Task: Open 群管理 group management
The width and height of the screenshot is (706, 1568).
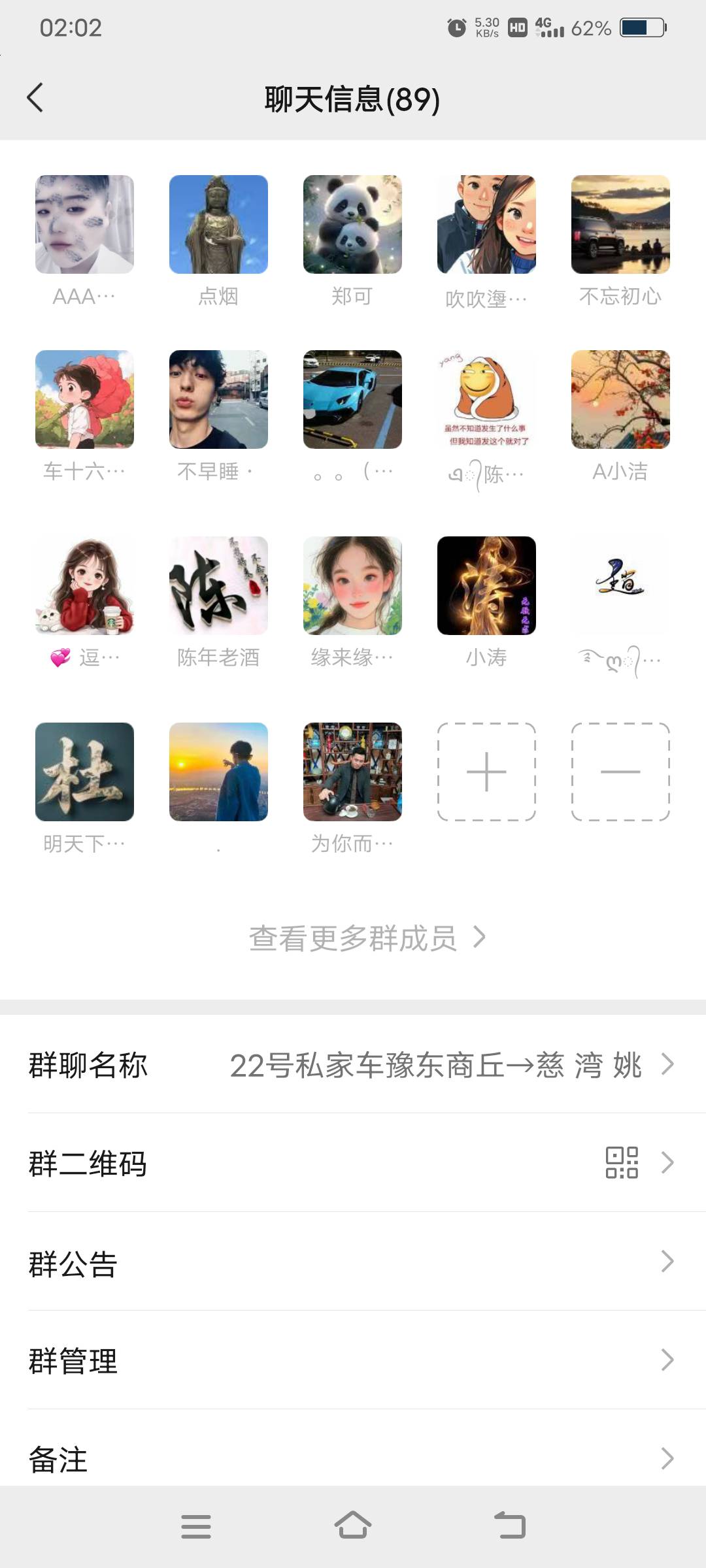Action: coord(353,1360)
